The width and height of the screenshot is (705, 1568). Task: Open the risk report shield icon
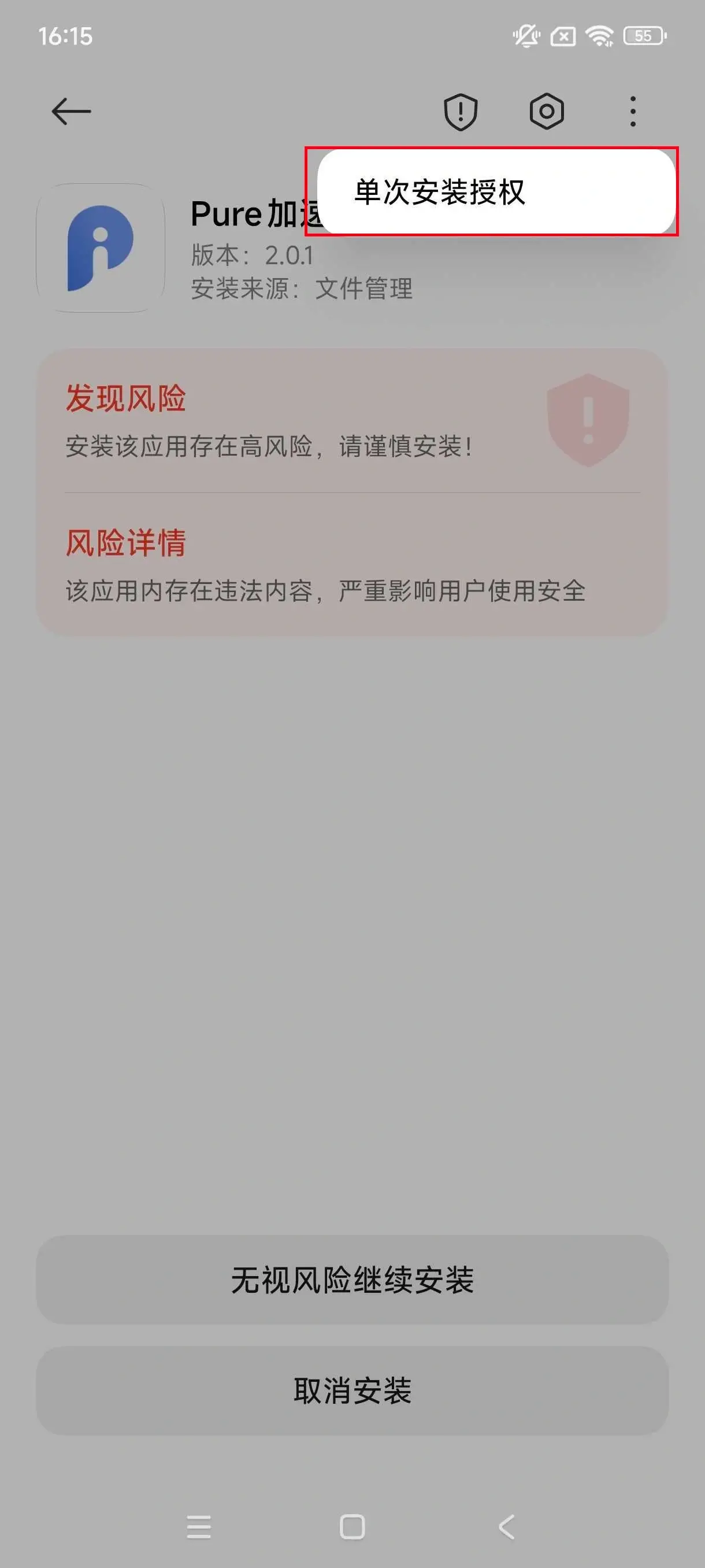pos(461,111)
